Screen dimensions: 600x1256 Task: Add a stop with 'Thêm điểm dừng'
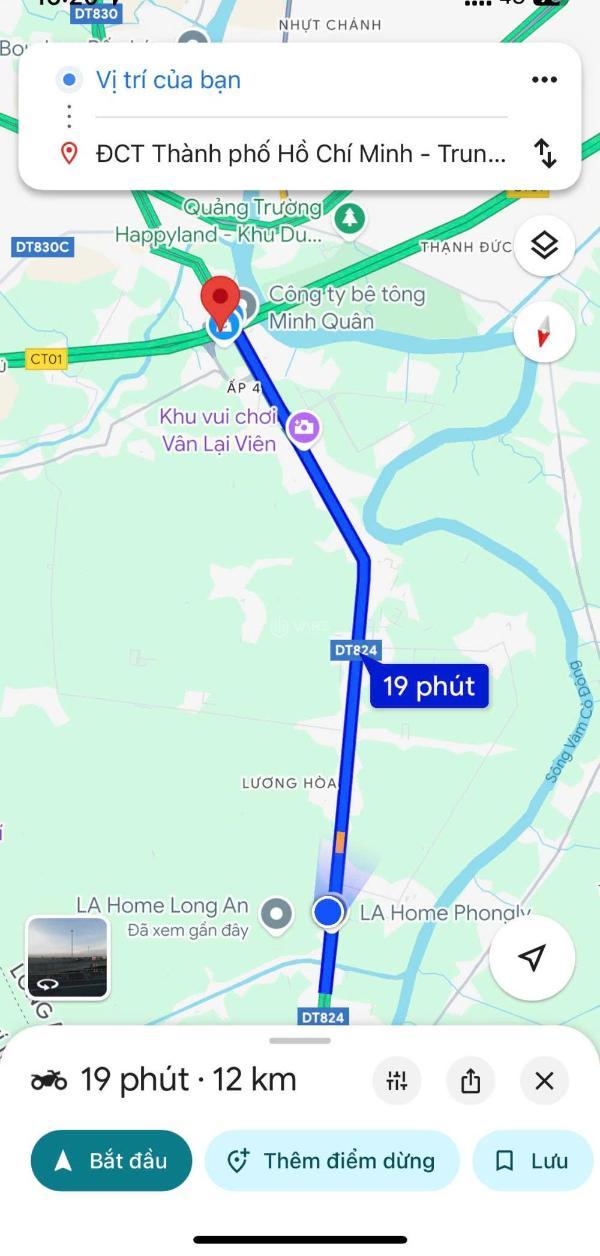click(332, 1161)
